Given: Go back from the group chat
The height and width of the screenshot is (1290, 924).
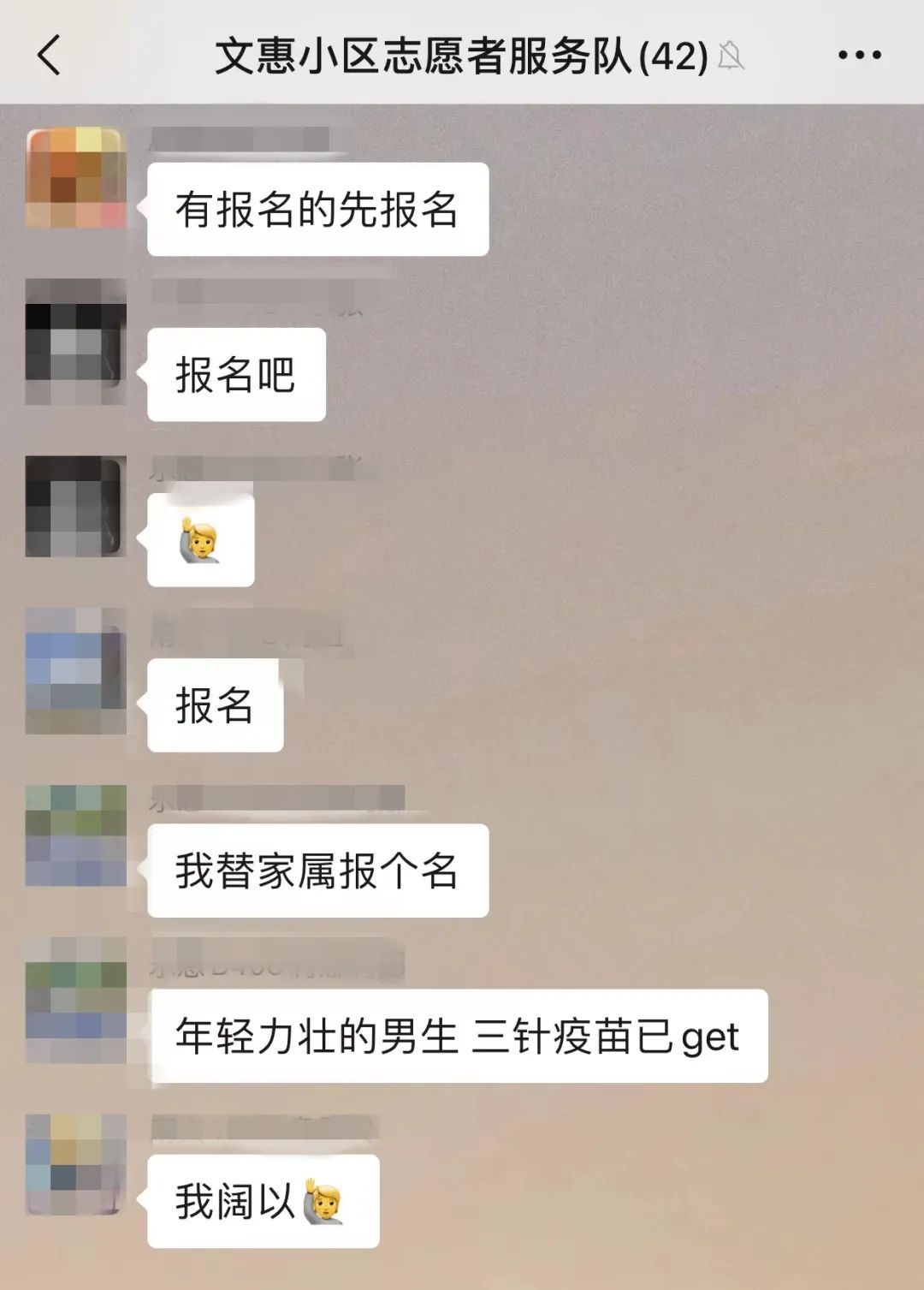Looking at the screenshot, I should click(x=50, y=56).
